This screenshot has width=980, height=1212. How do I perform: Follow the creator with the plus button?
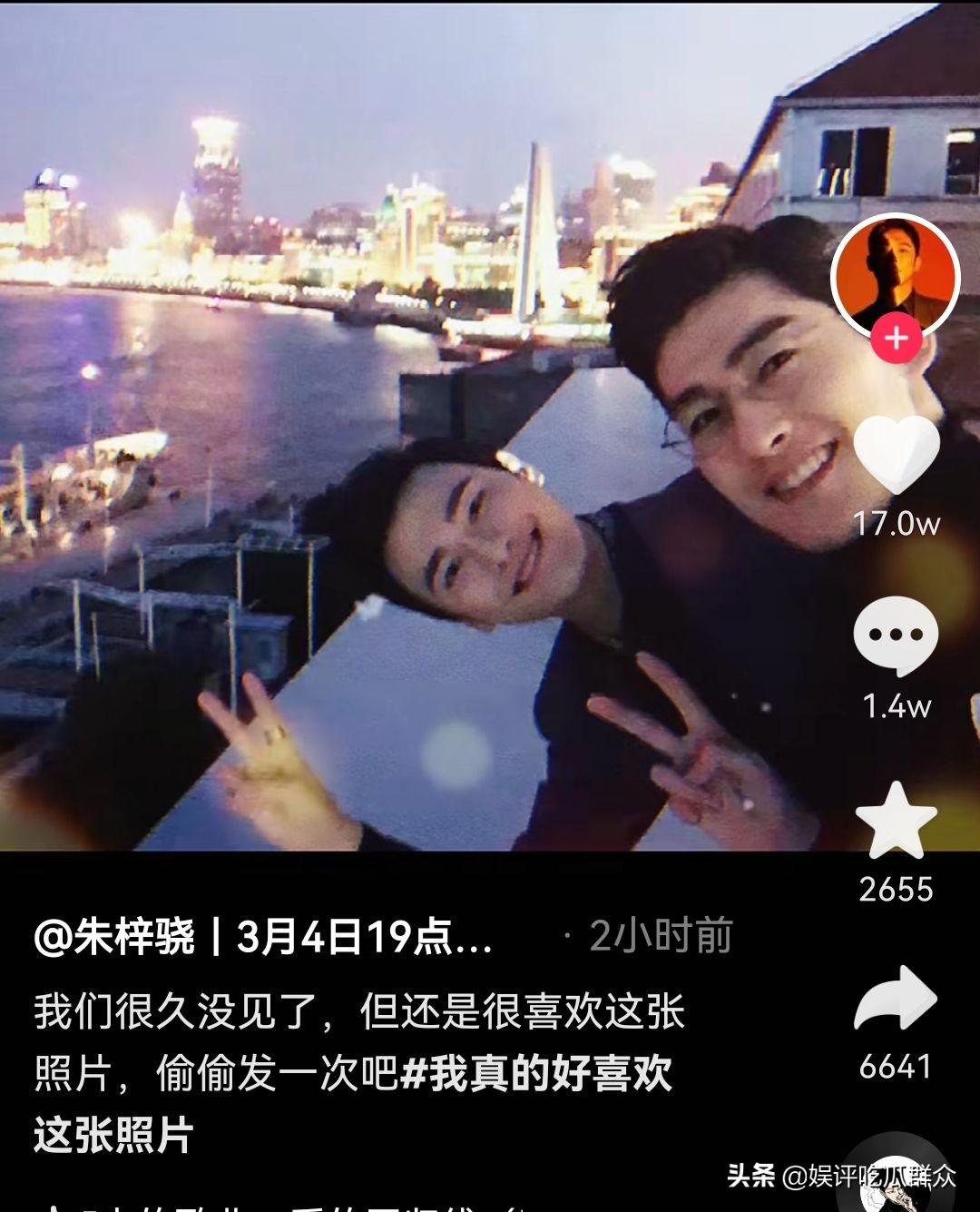click(897, 339)
